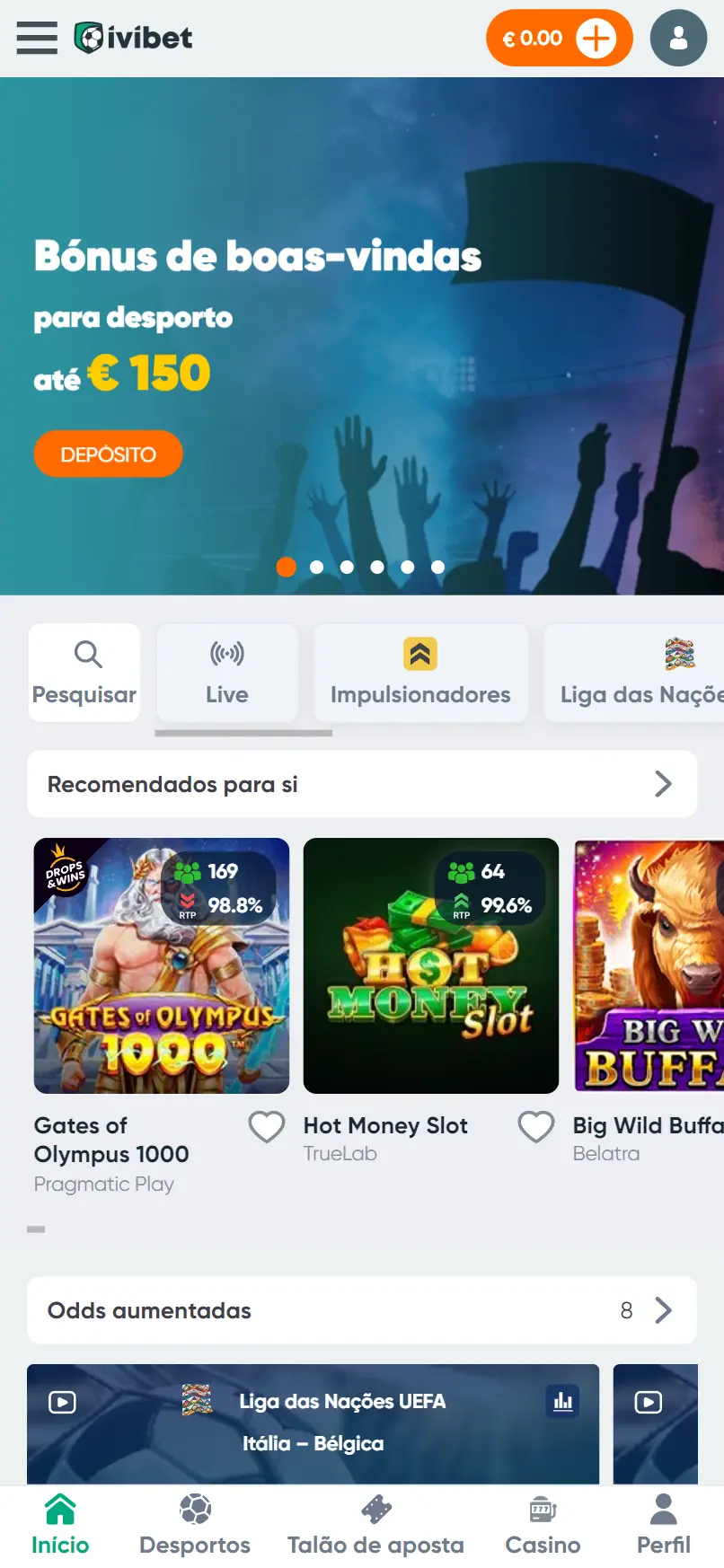Add funds with the plus balance button
Screen dimensions: 724x1568
[x=596, y=39]
